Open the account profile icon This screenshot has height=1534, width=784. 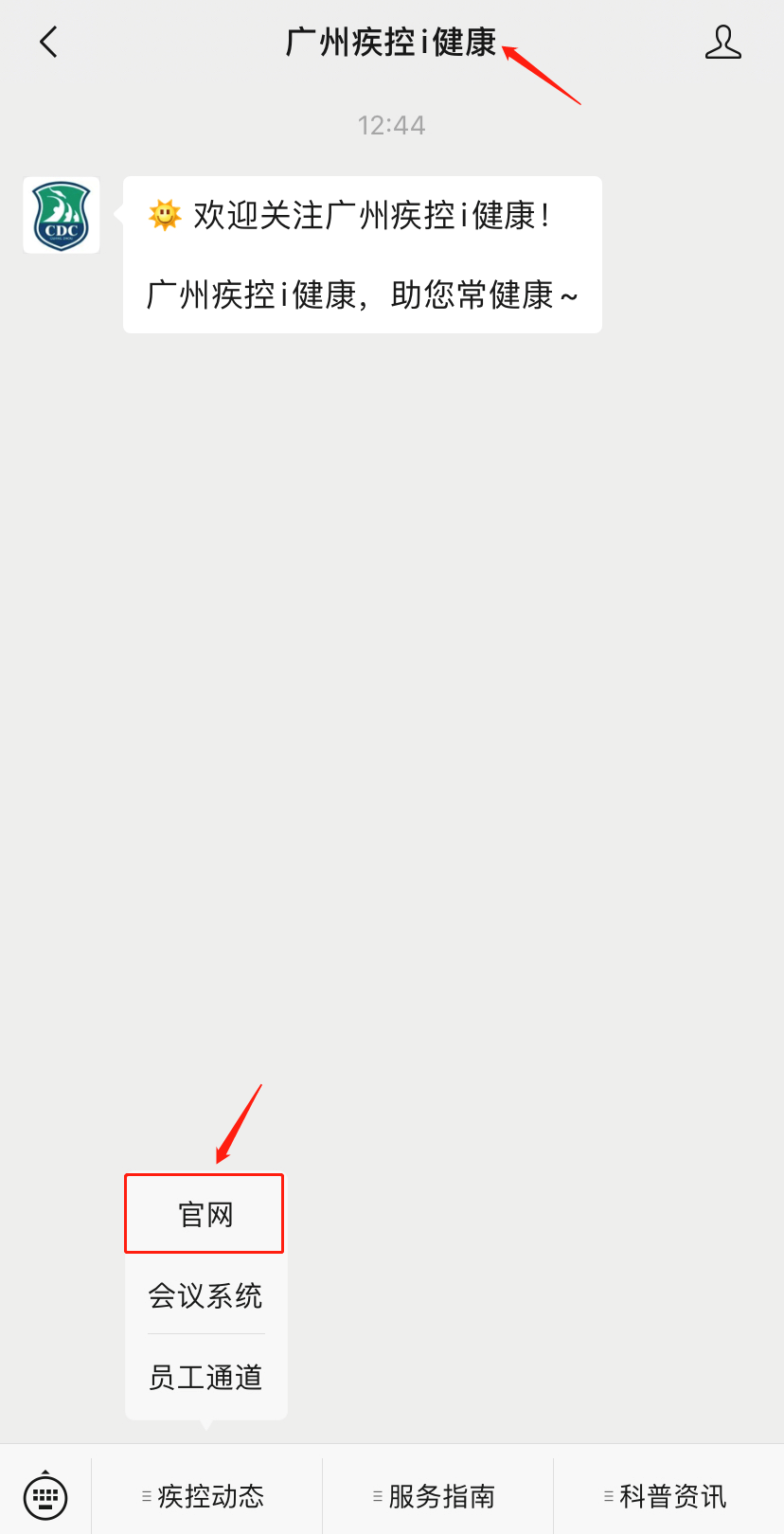(x=722, y=43)
